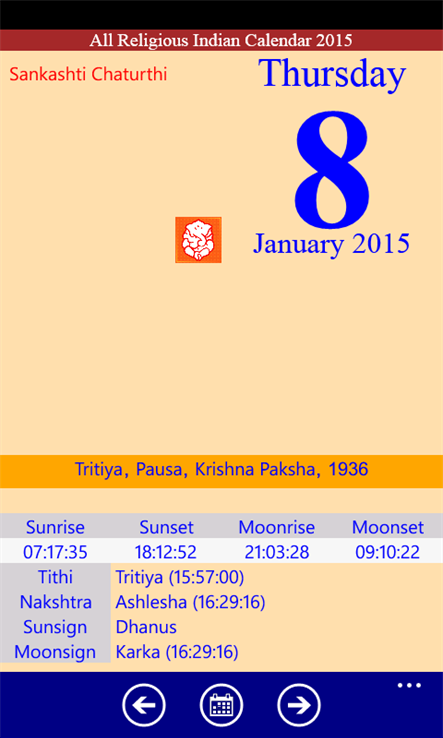Expand the three-dot app bar menu

tap(409, 686)
